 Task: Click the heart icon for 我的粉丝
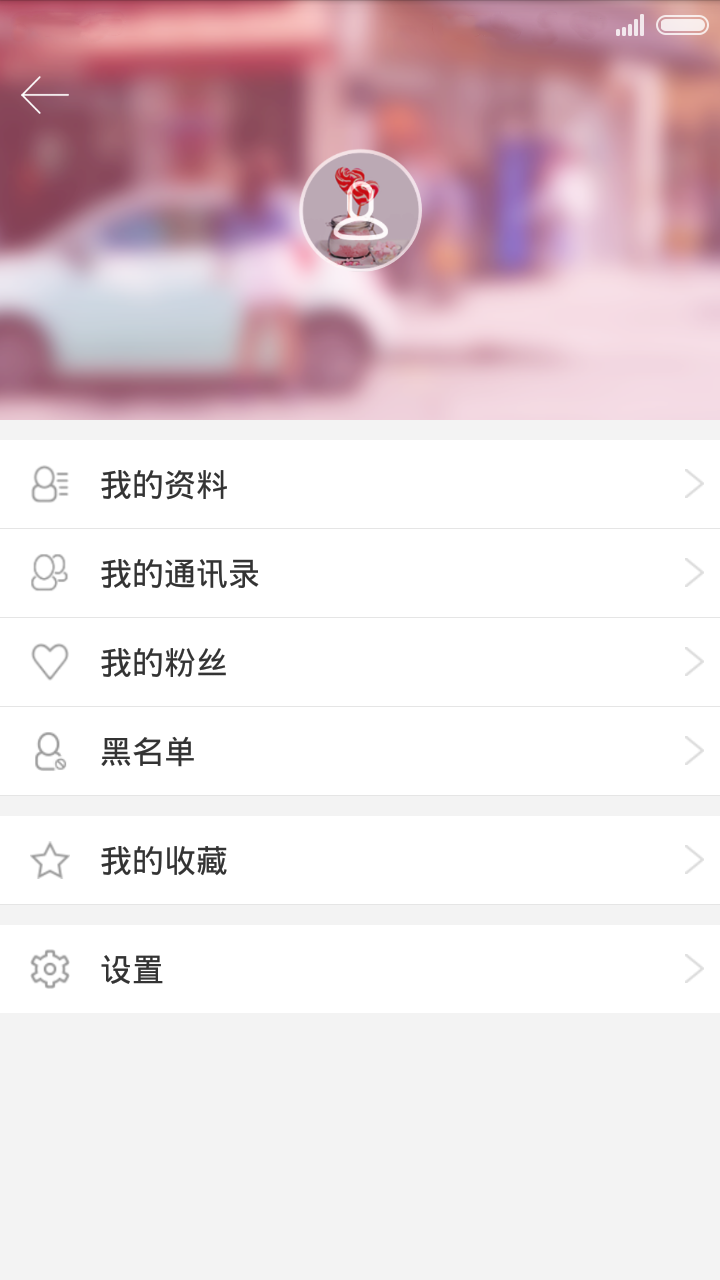pos(50,661)
